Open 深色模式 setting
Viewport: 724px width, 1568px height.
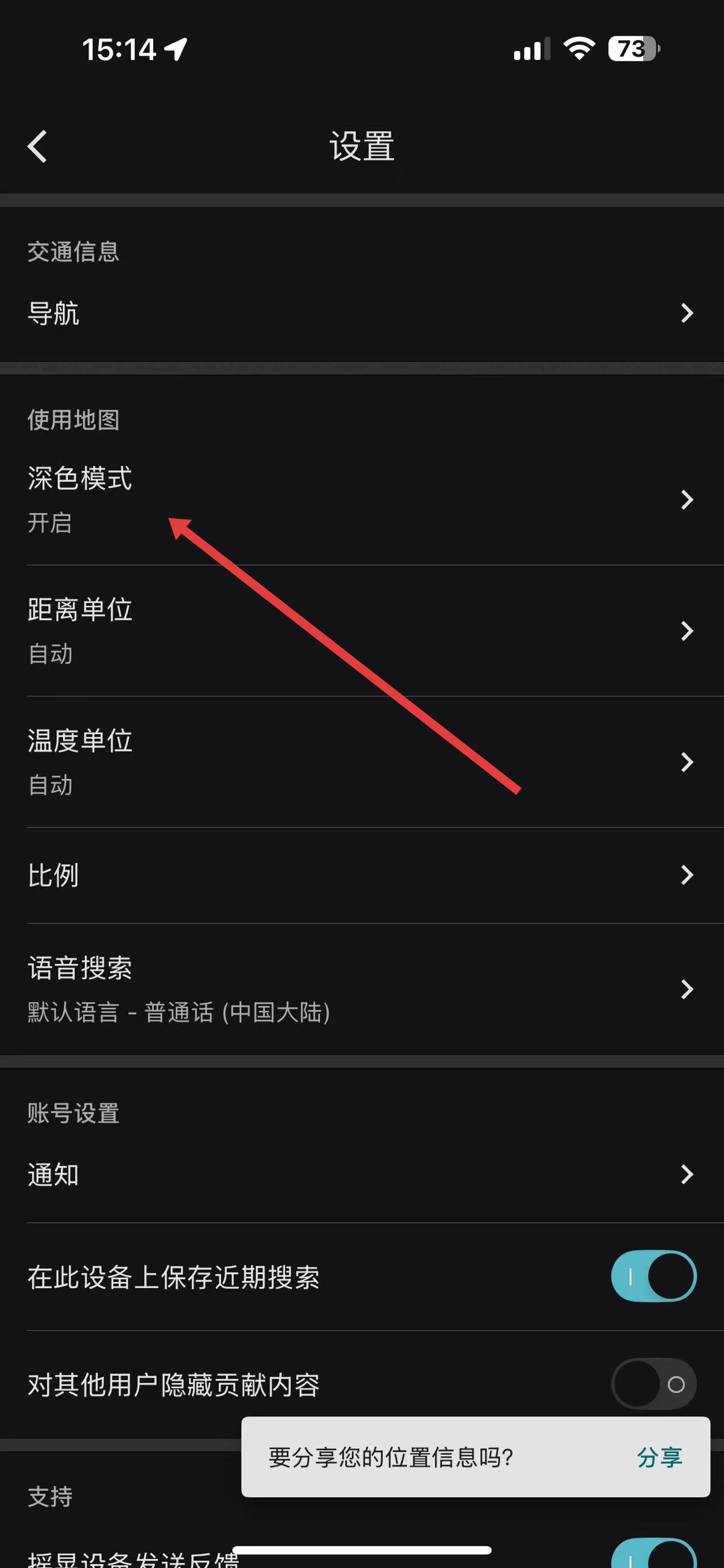(x=361, y=499)
